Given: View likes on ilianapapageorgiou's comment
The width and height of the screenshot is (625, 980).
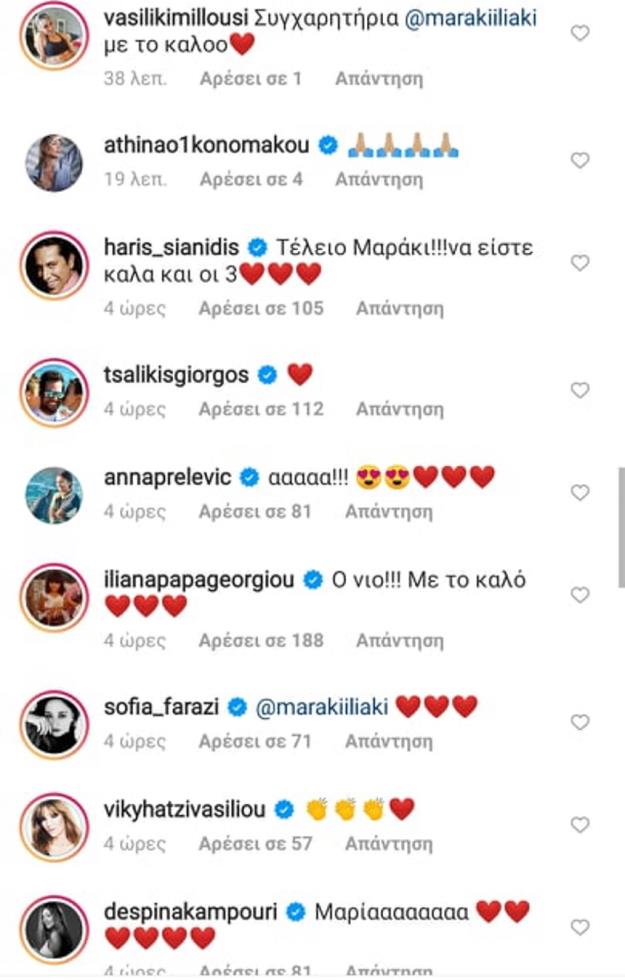Looking at the screenshot, I should [x=261, y=640].
